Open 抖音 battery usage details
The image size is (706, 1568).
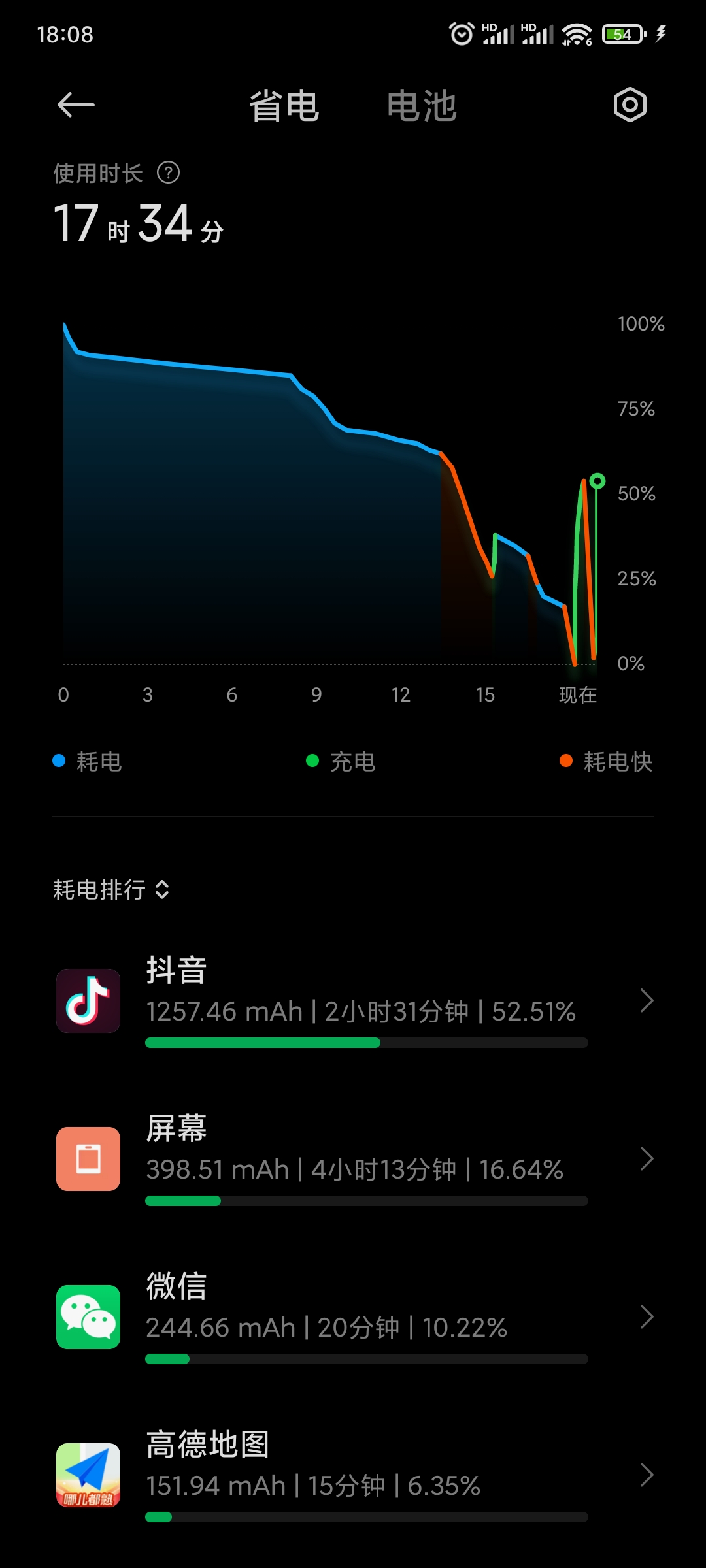pos(353,1001)
